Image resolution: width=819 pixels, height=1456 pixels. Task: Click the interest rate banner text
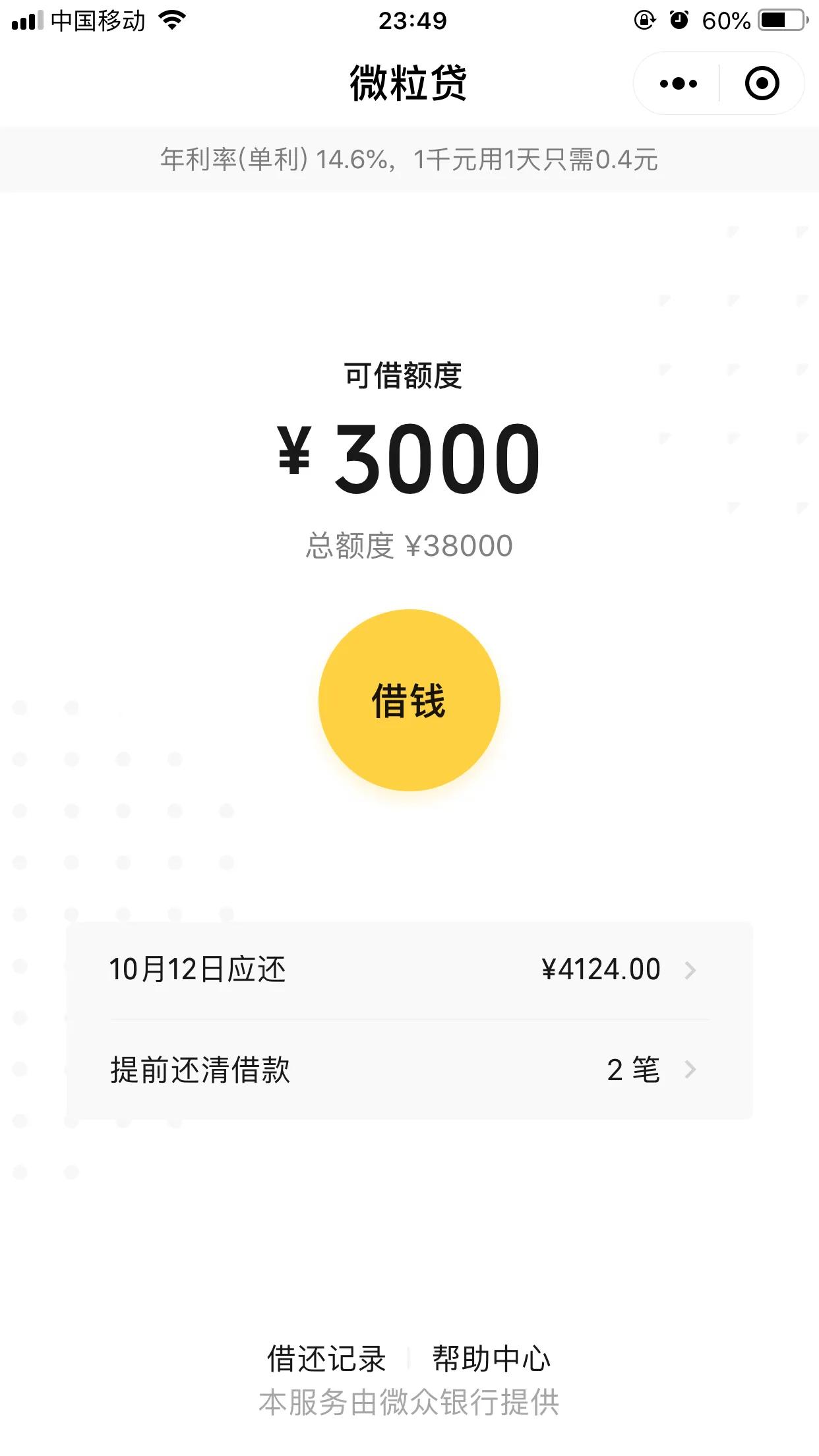click(409, 158)
